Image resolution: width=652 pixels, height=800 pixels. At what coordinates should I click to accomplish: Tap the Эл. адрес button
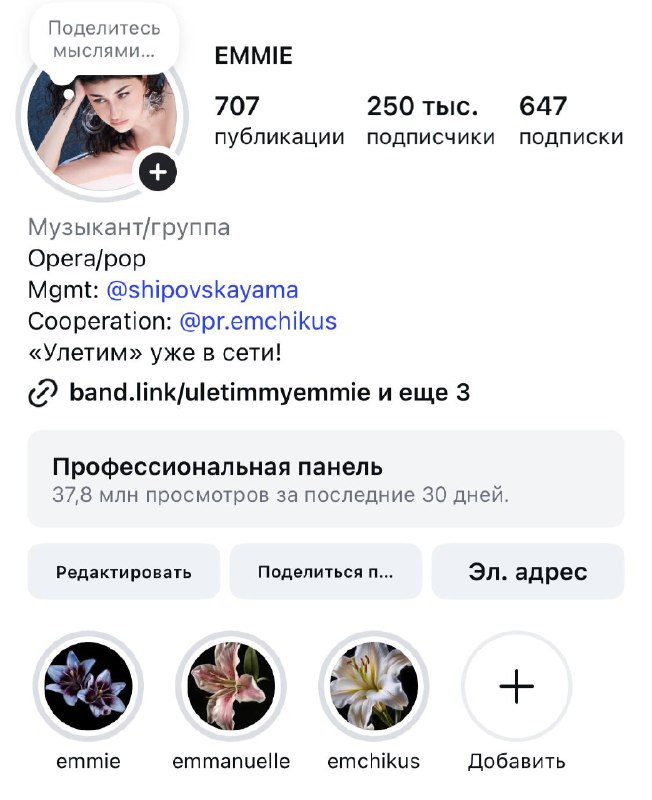527,572
